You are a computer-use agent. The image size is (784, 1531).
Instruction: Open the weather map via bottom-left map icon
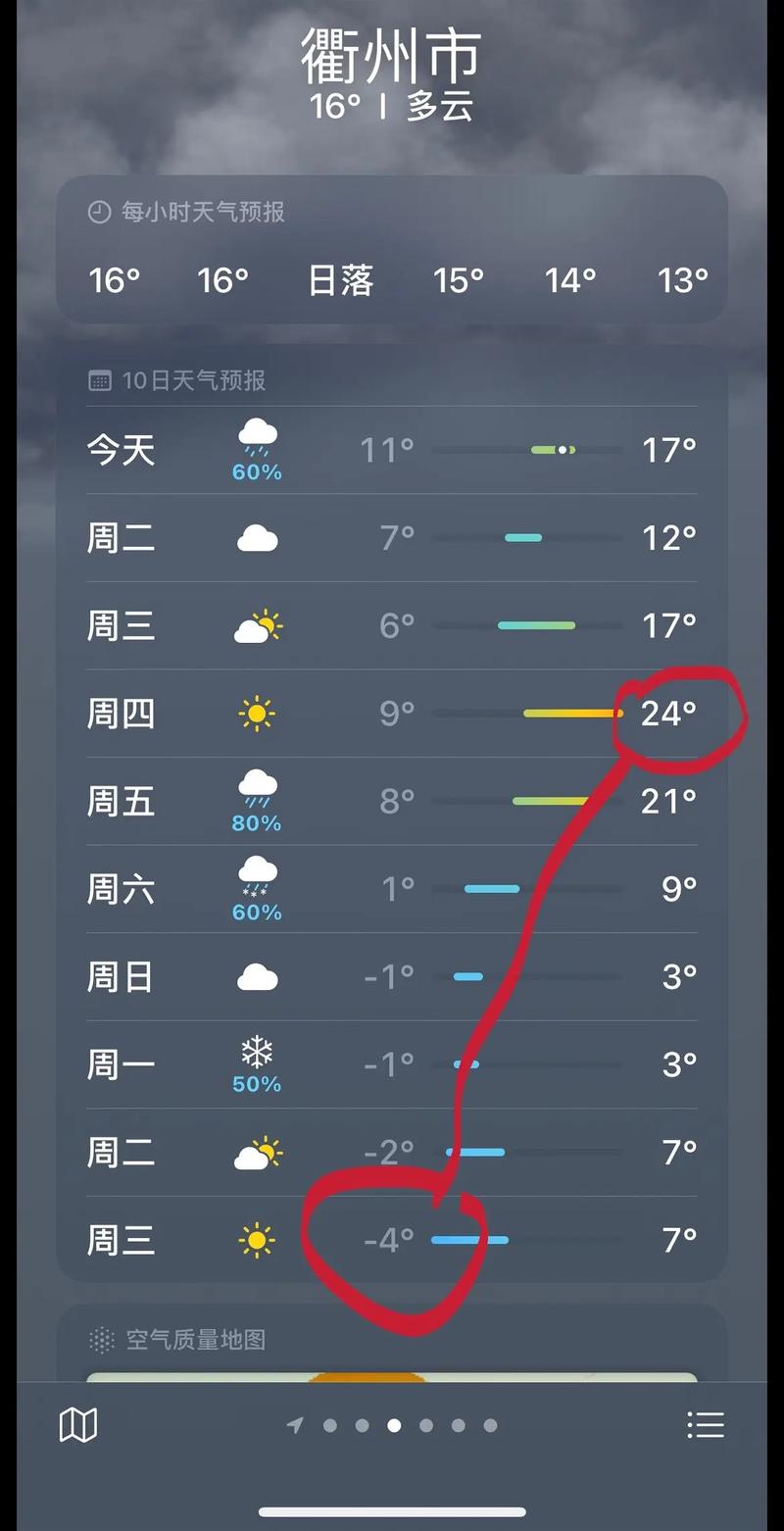pyautogui.click(x=78, y=1424)
